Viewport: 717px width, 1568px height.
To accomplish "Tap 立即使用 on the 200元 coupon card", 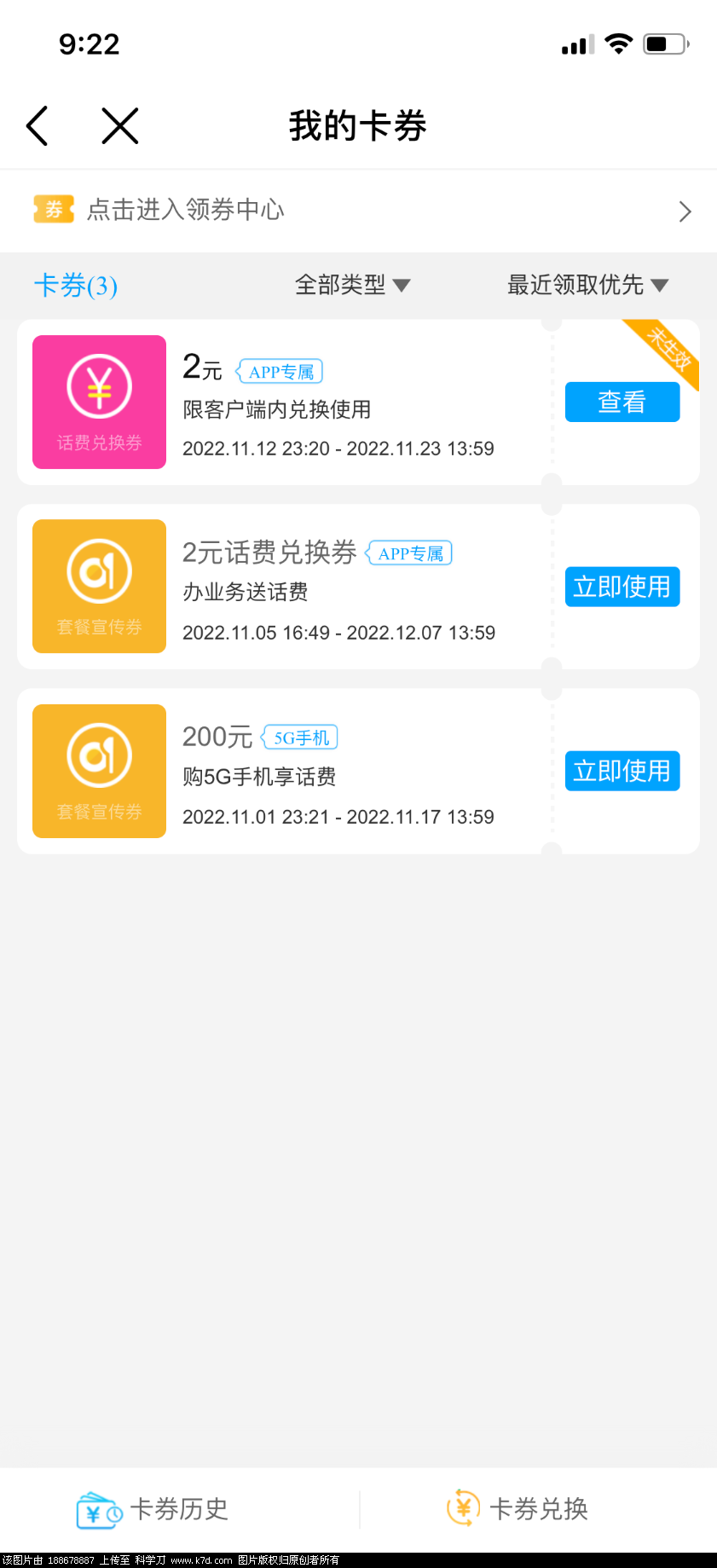I will 622,771.
